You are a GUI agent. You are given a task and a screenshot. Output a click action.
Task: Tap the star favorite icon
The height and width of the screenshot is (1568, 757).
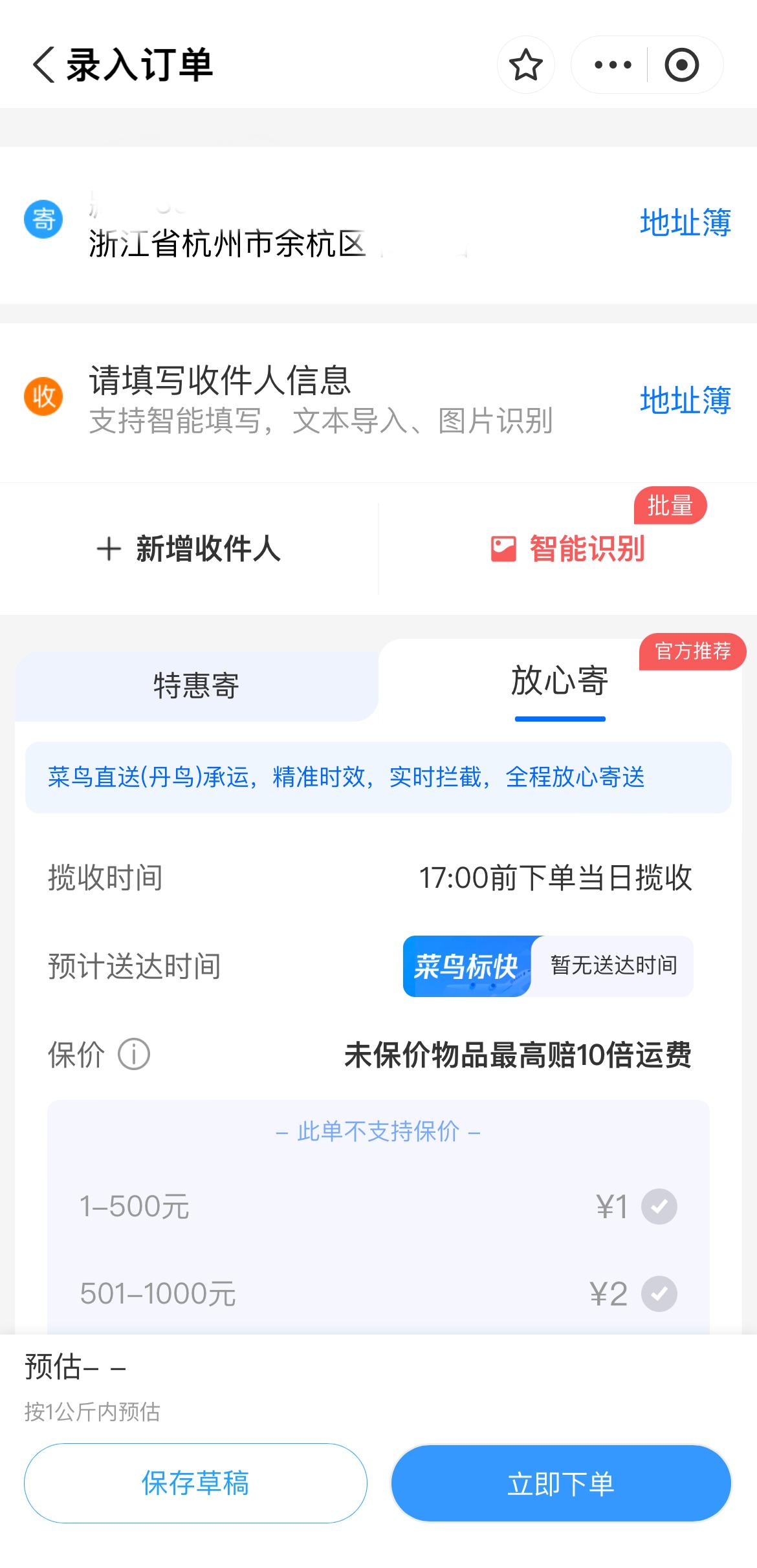click(x=525, y=65)
